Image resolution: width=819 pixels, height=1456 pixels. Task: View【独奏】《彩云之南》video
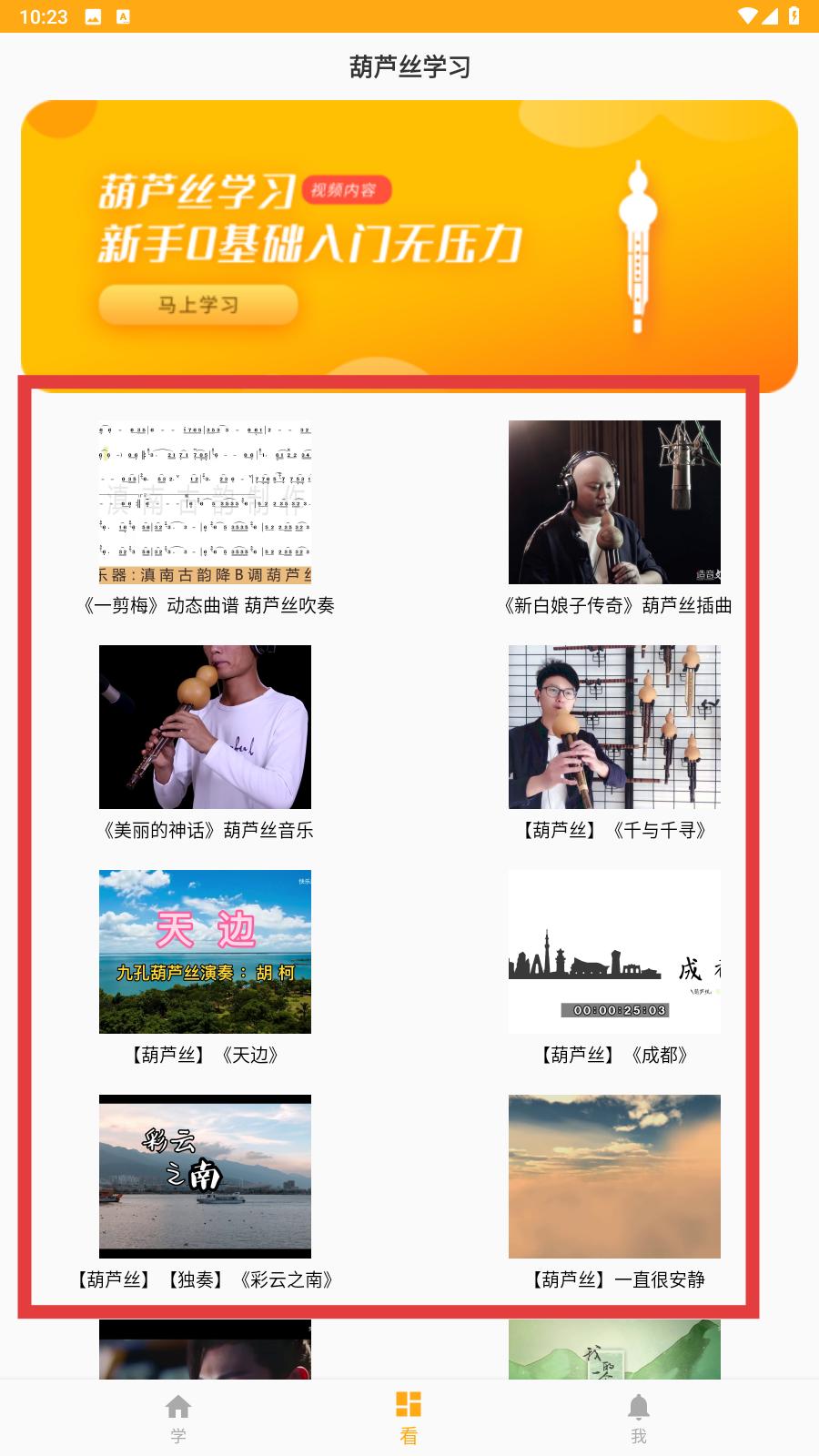(205, 1177)
